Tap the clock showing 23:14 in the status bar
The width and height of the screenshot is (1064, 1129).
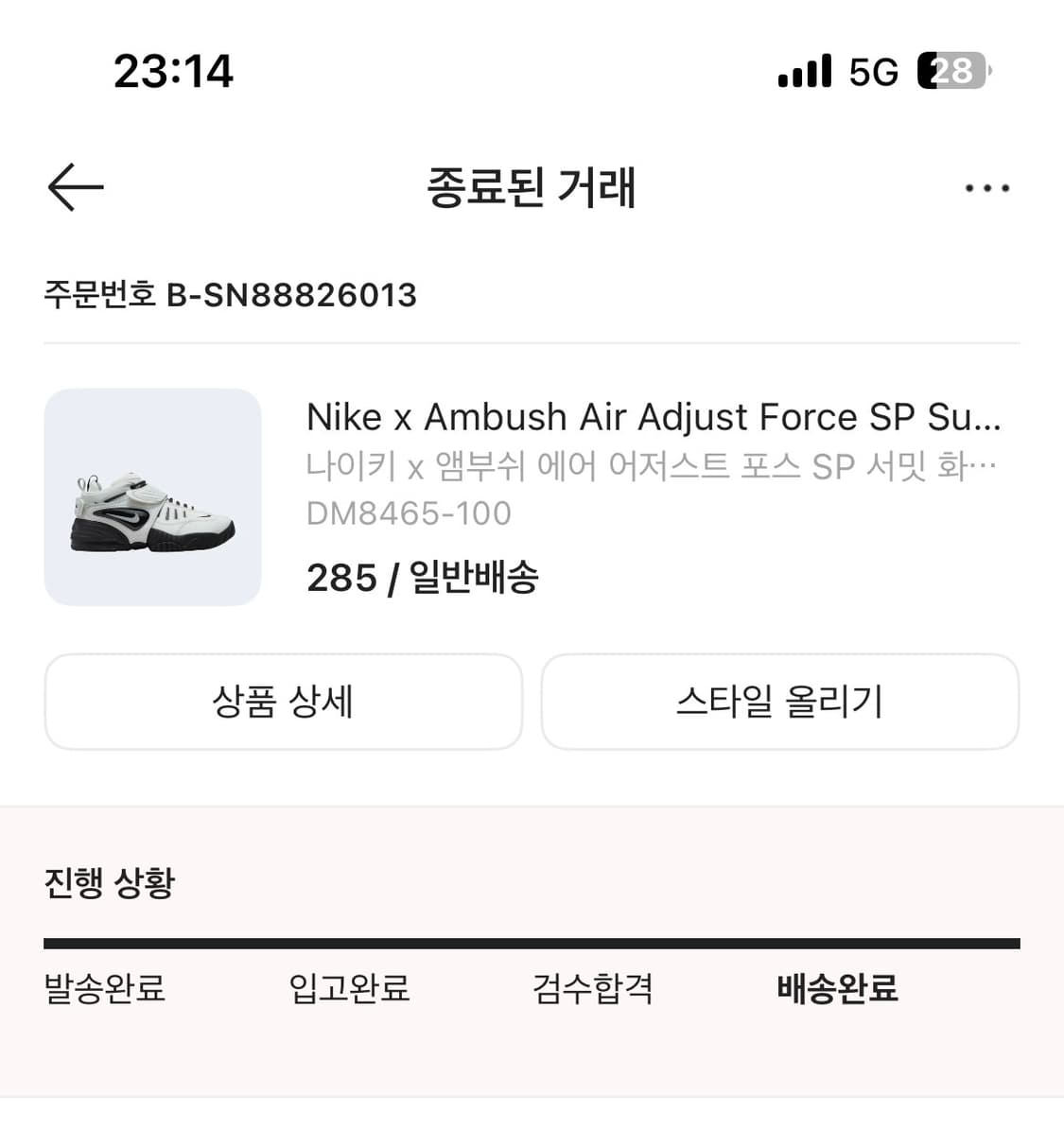(x=172, y=70)
